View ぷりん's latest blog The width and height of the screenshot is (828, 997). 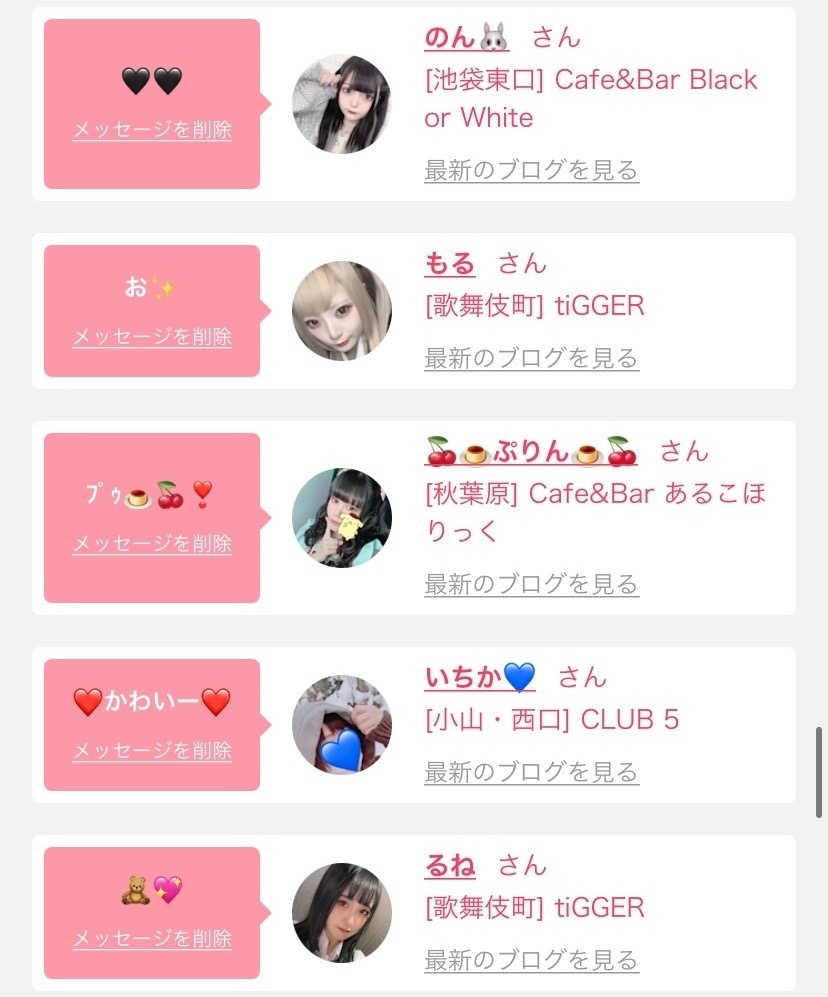(531, 584)
